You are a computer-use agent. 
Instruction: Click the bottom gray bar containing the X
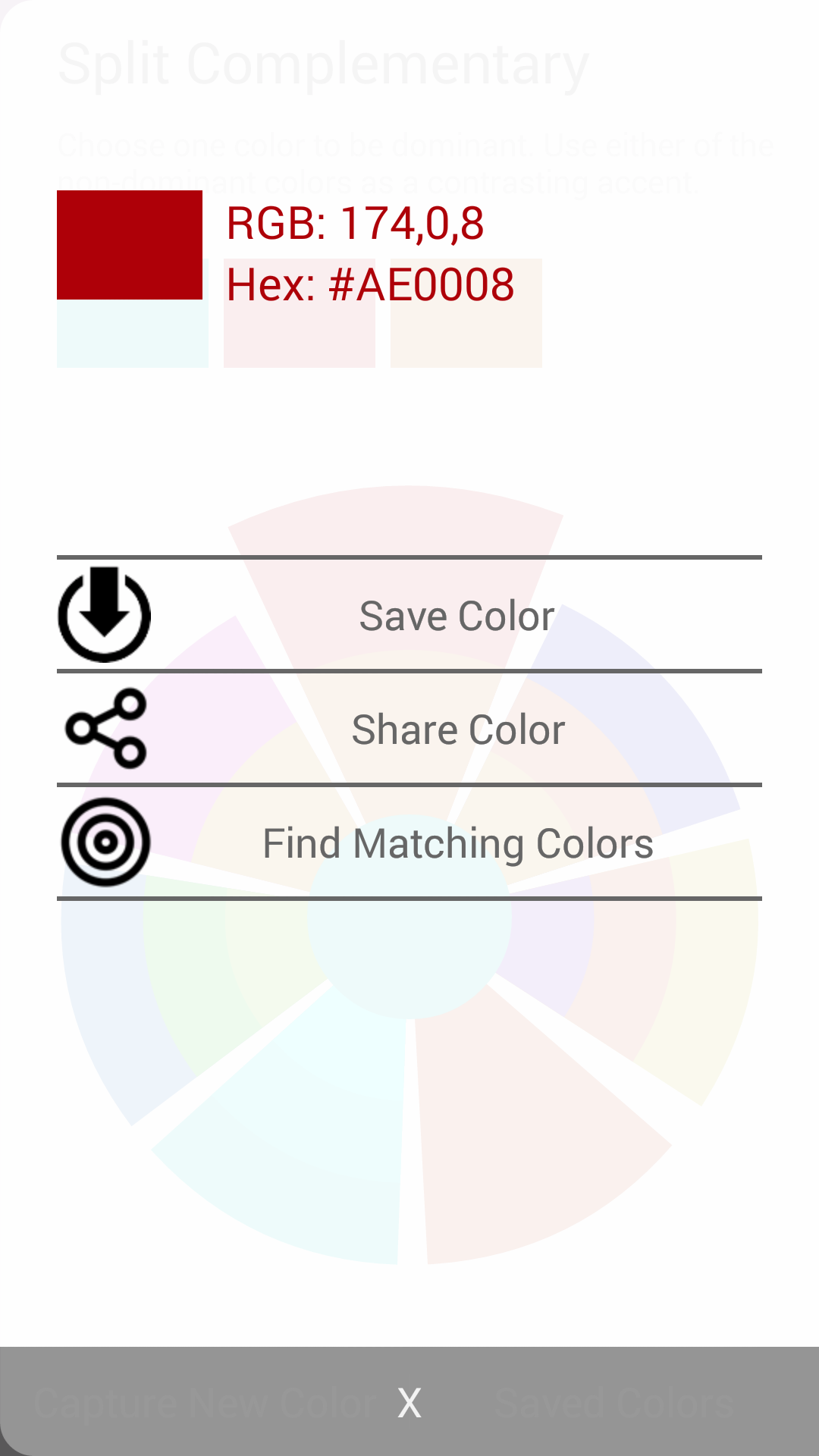[409, 1399]
